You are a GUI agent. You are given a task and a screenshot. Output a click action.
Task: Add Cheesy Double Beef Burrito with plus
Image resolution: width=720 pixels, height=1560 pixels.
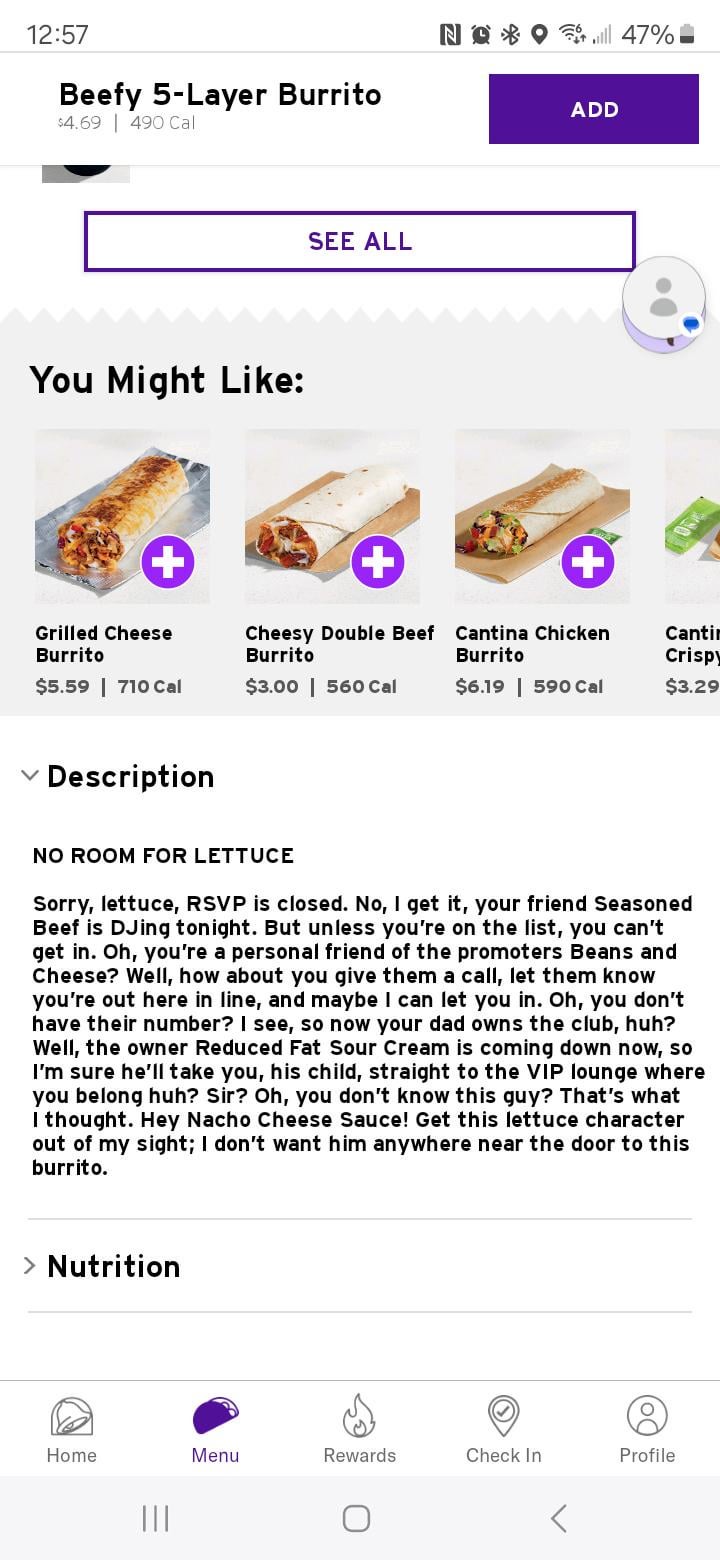pyautogui.click(x=378, y=562)
